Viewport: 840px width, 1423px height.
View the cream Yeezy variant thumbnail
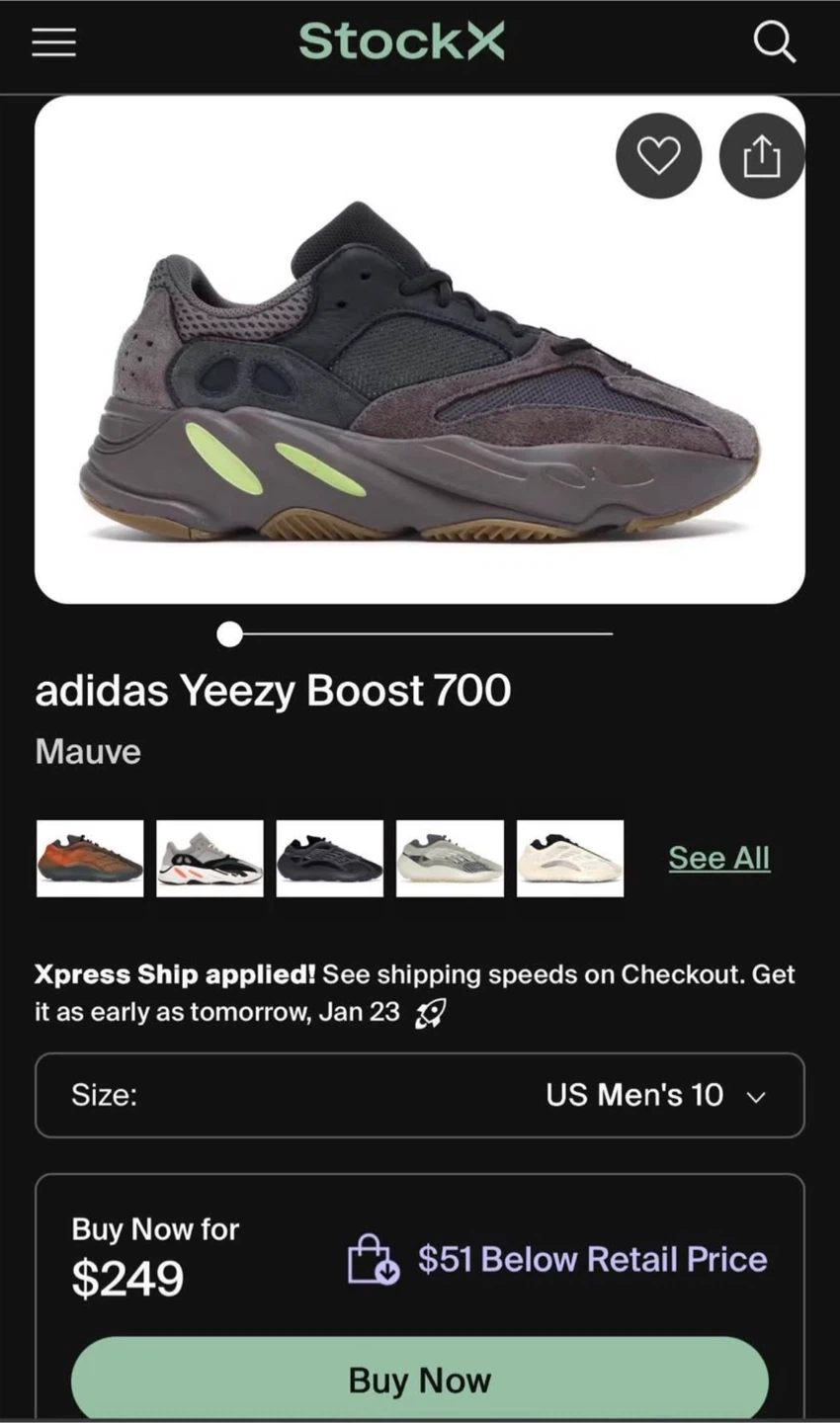[x=569, y=858]
